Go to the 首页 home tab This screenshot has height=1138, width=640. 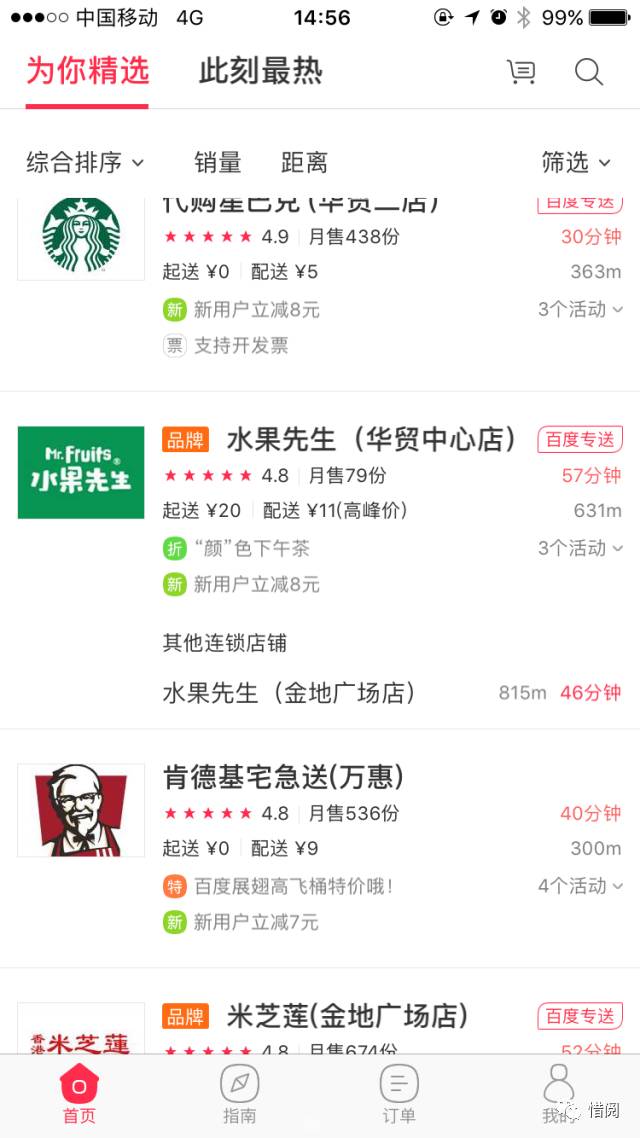pyautogui.click(x=80, y=1096)
